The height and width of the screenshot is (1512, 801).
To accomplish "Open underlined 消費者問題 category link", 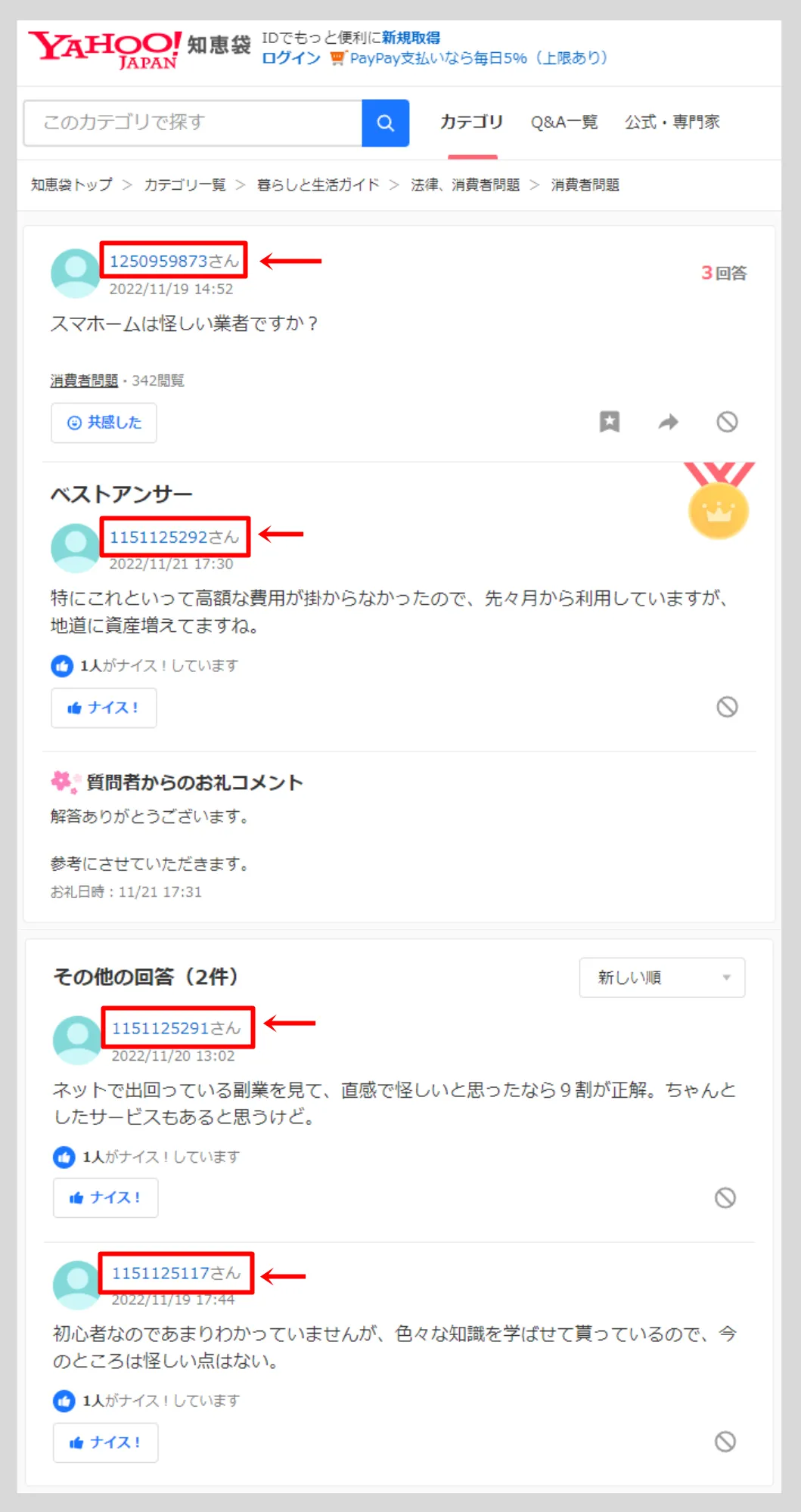I will pyautogui.click(x=84, y=381).
